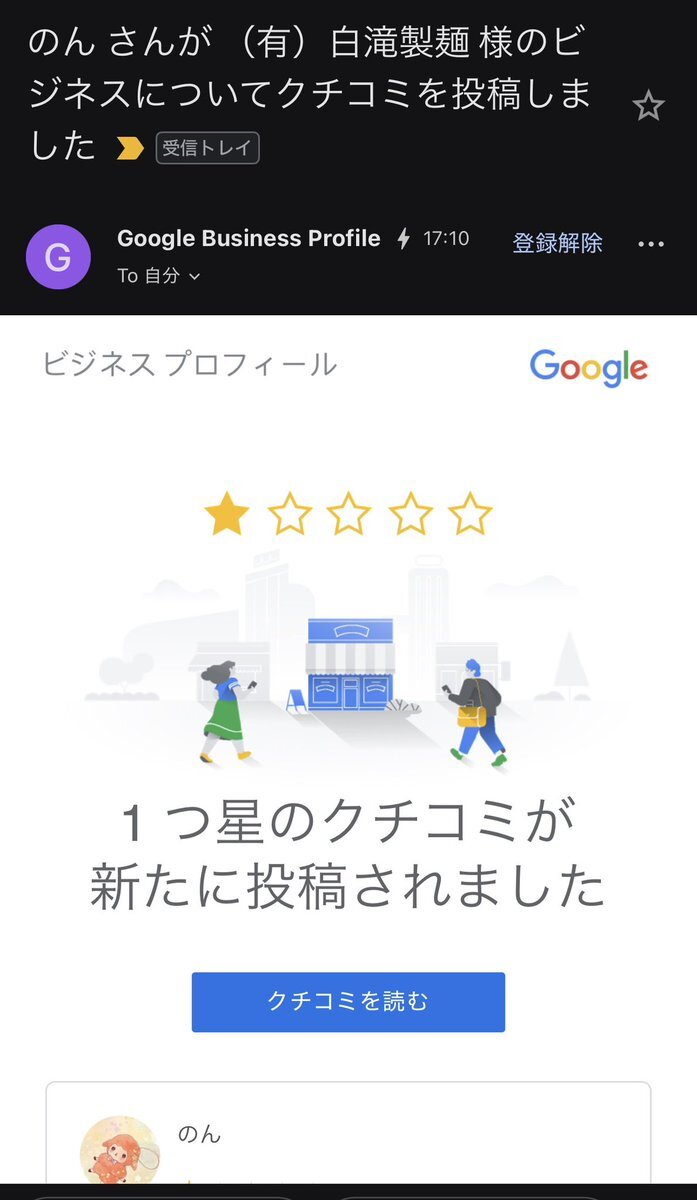Tap the yellow importance marker

[x=130, y=149]
